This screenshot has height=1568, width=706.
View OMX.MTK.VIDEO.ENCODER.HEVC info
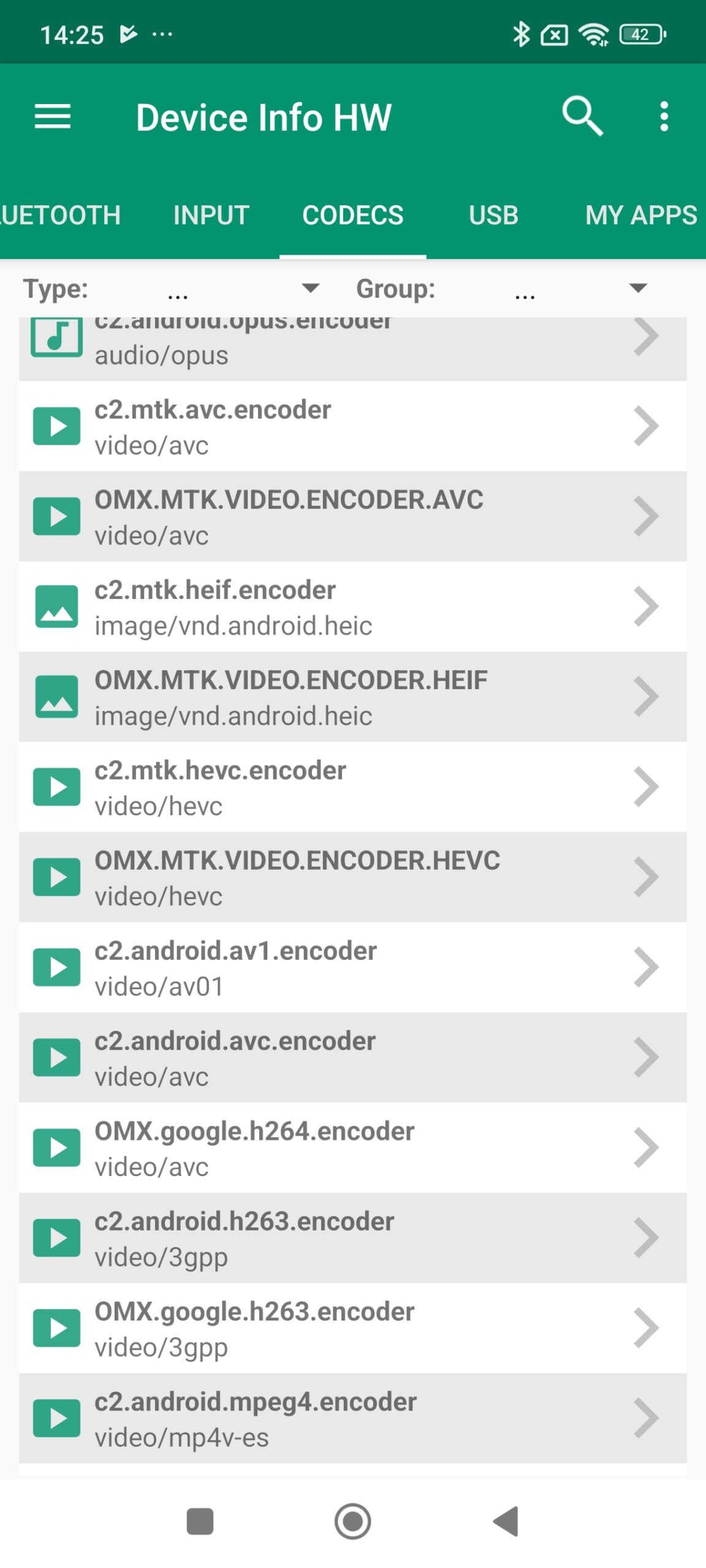[x=352, y=877]
